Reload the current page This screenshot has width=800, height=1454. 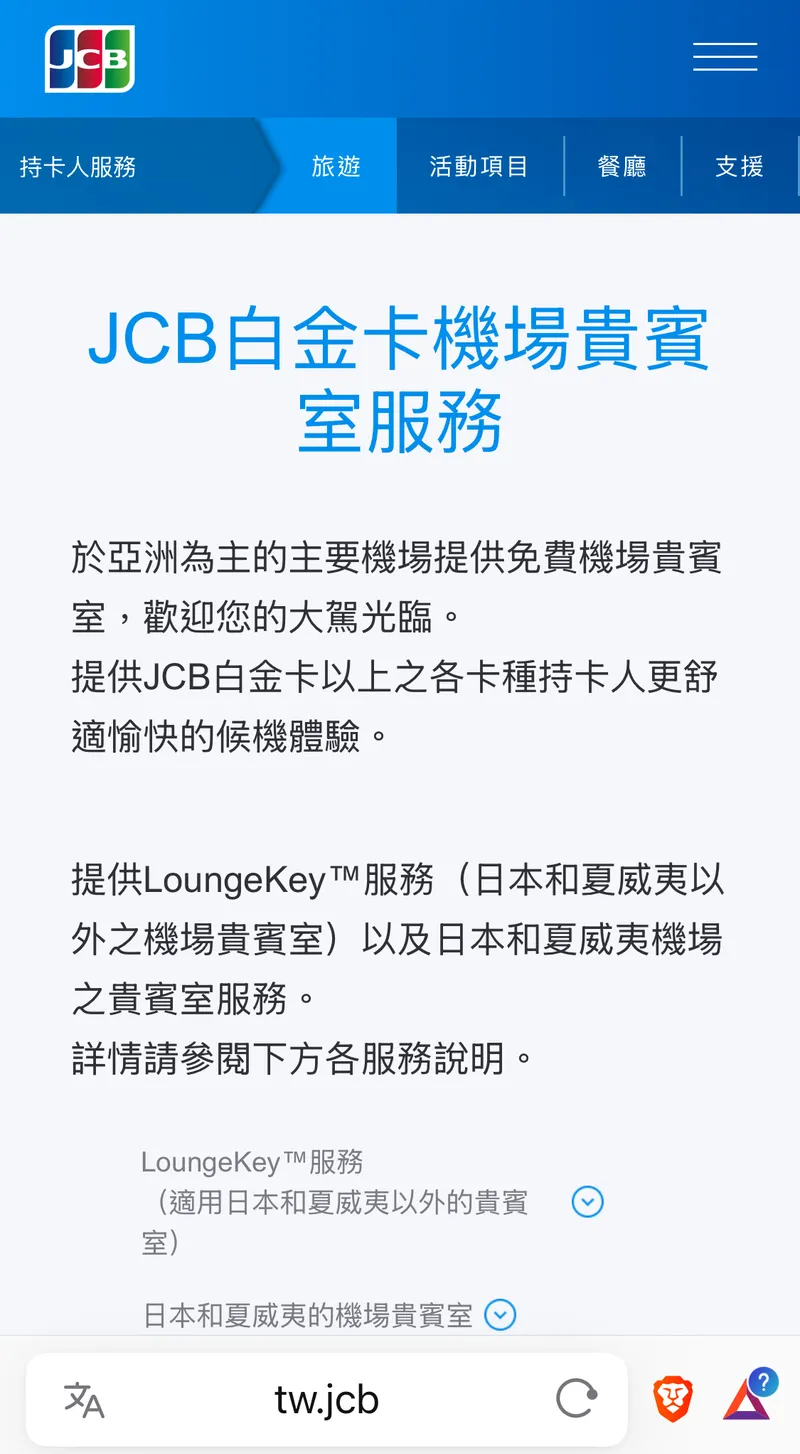pyautogui.click(x=577, y=1399)
